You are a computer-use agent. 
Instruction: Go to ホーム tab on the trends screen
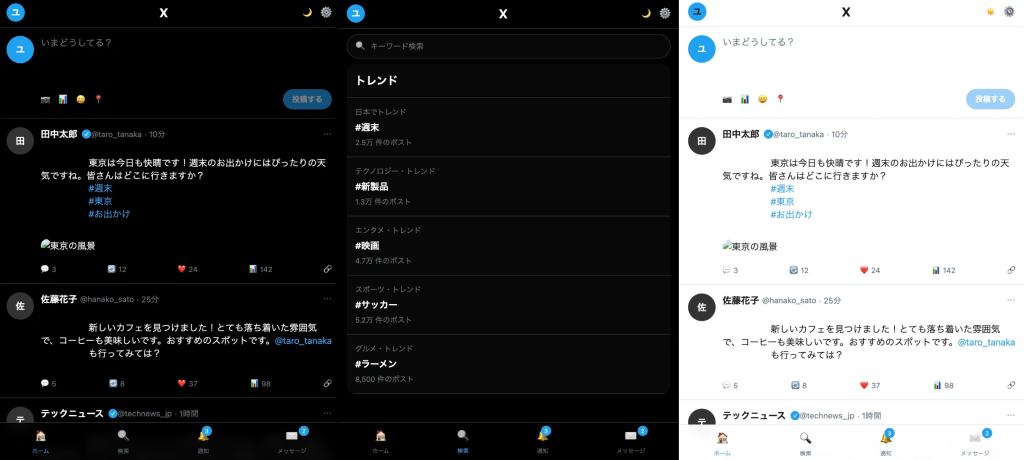tap(380, 439)
